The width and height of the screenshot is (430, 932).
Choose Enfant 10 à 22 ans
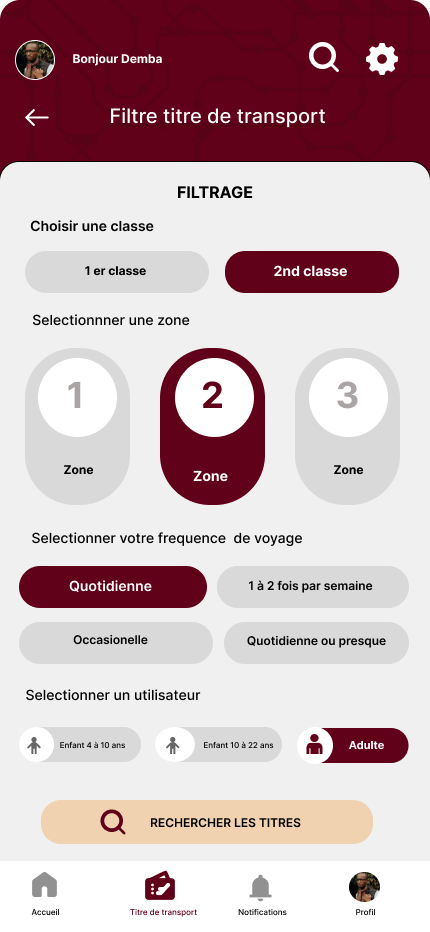tap(218, 745)
